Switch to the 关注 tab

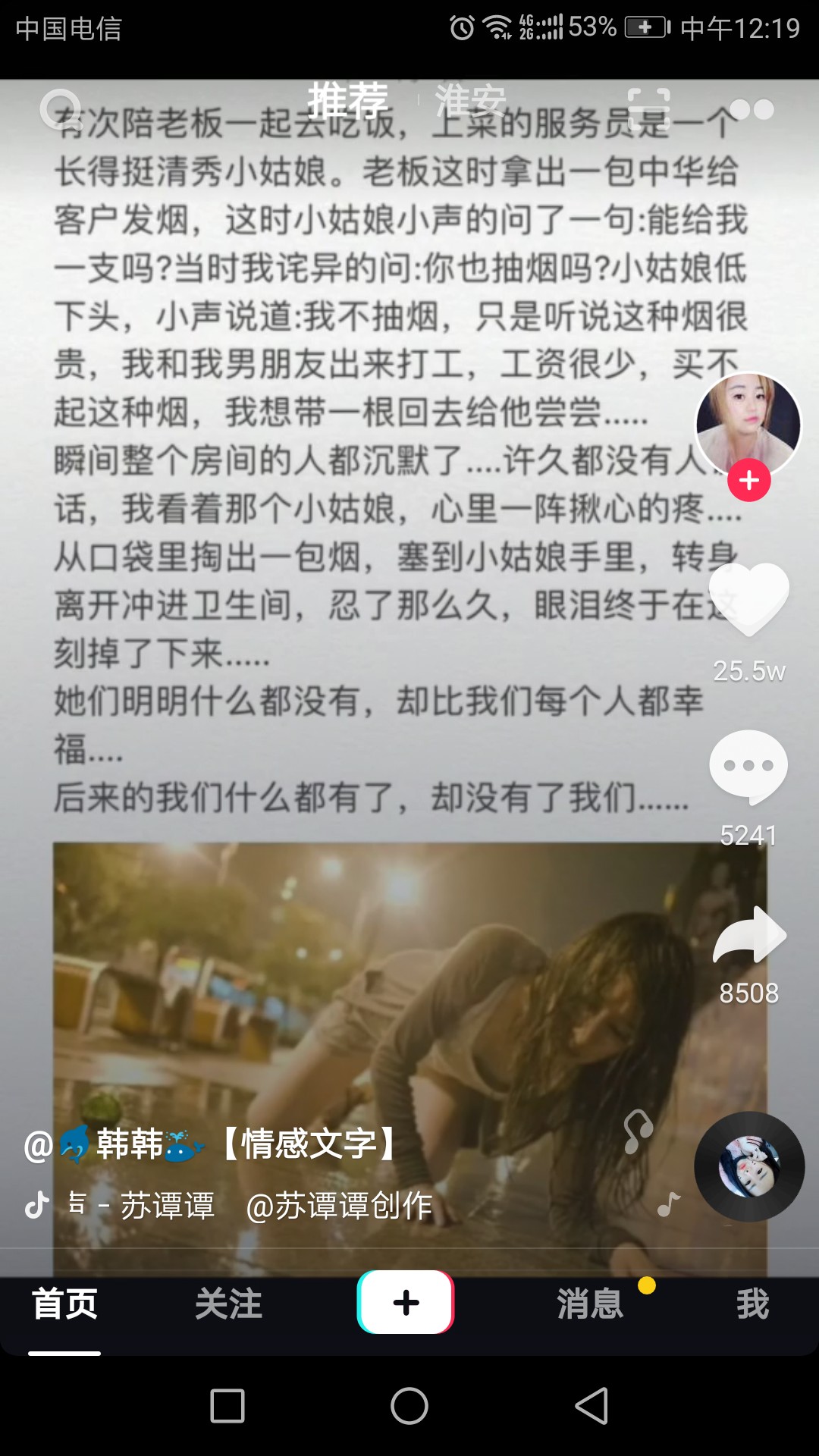(228, 1304)
